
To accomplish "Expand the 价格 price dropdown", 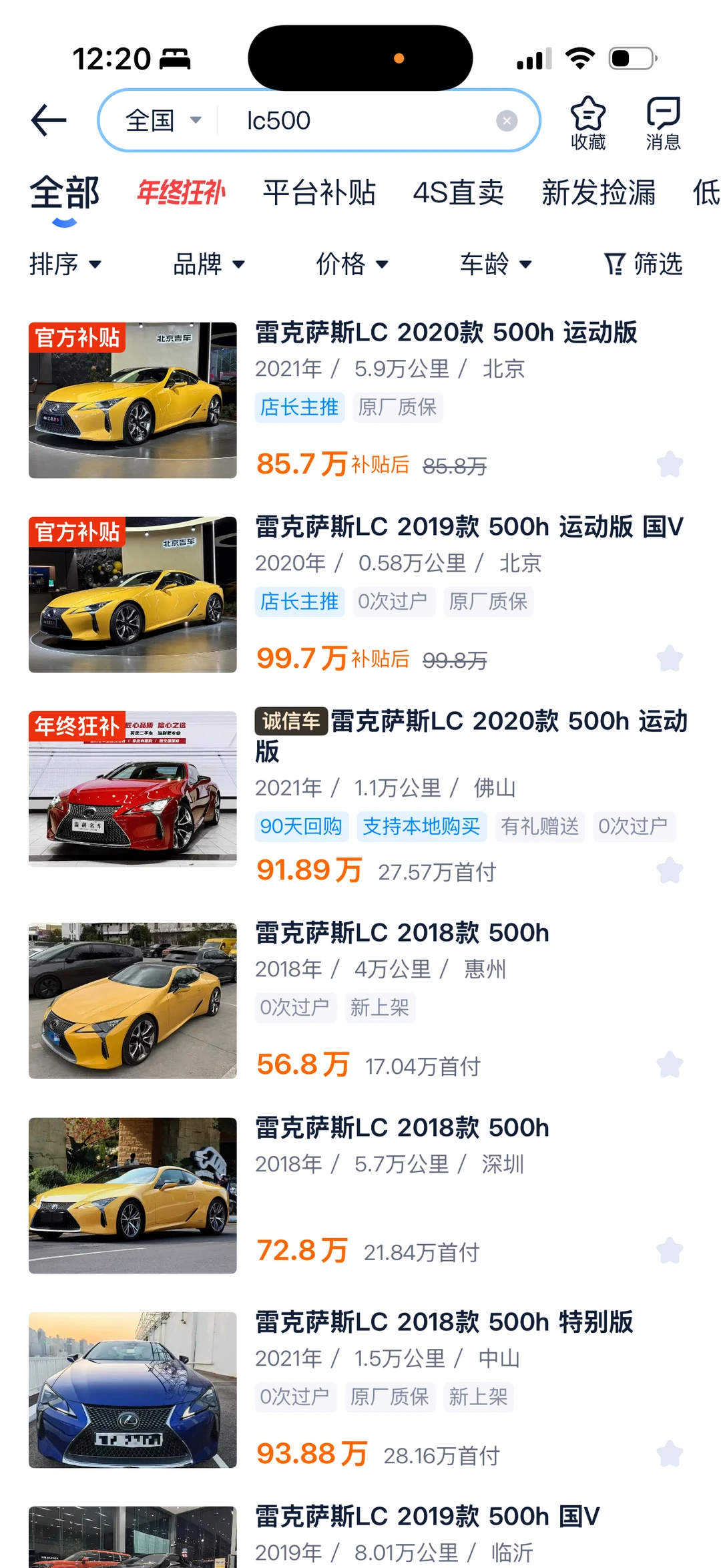I will (352, 264).
